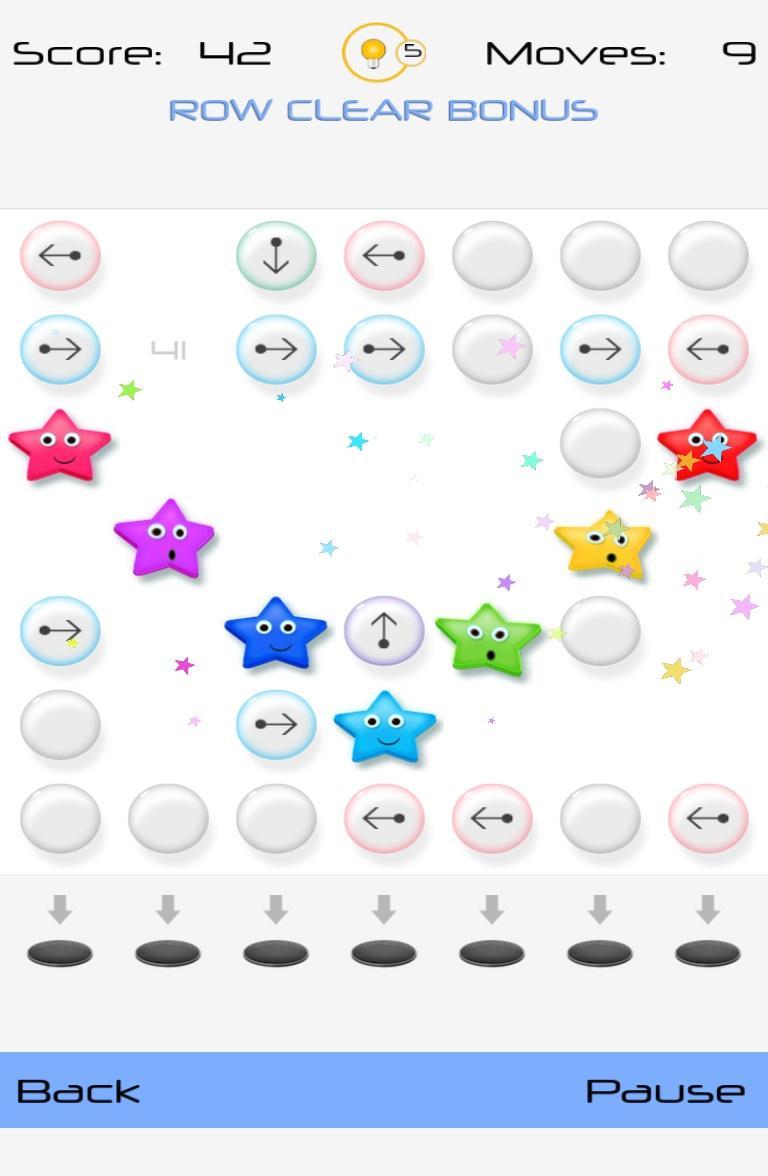Tap the yellow star
The height and width of the screenshot is (1176, 768).
click(x=603, y=545)
